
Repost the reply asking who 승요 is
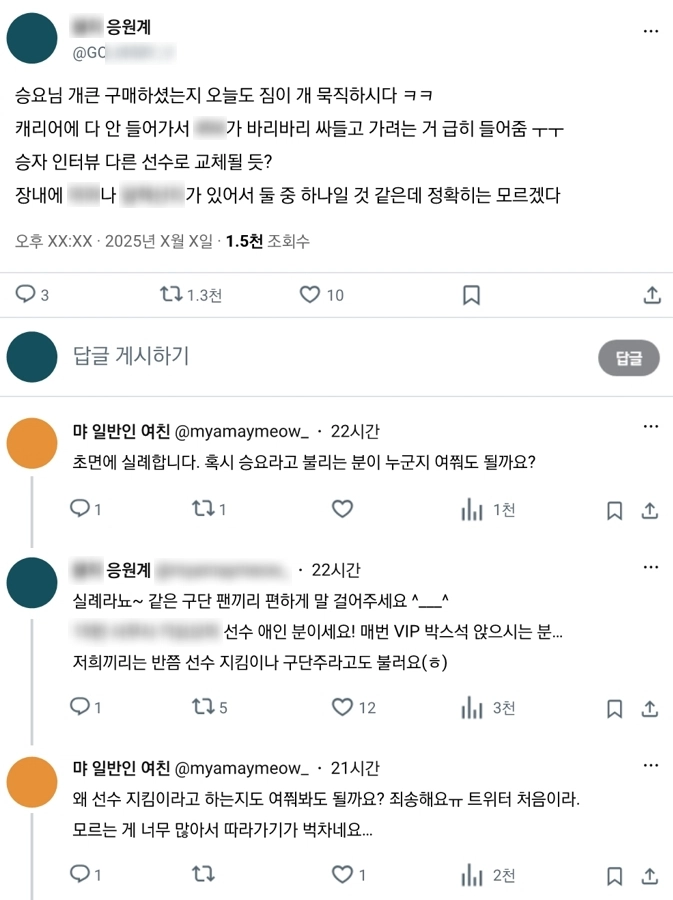[201, 510]
